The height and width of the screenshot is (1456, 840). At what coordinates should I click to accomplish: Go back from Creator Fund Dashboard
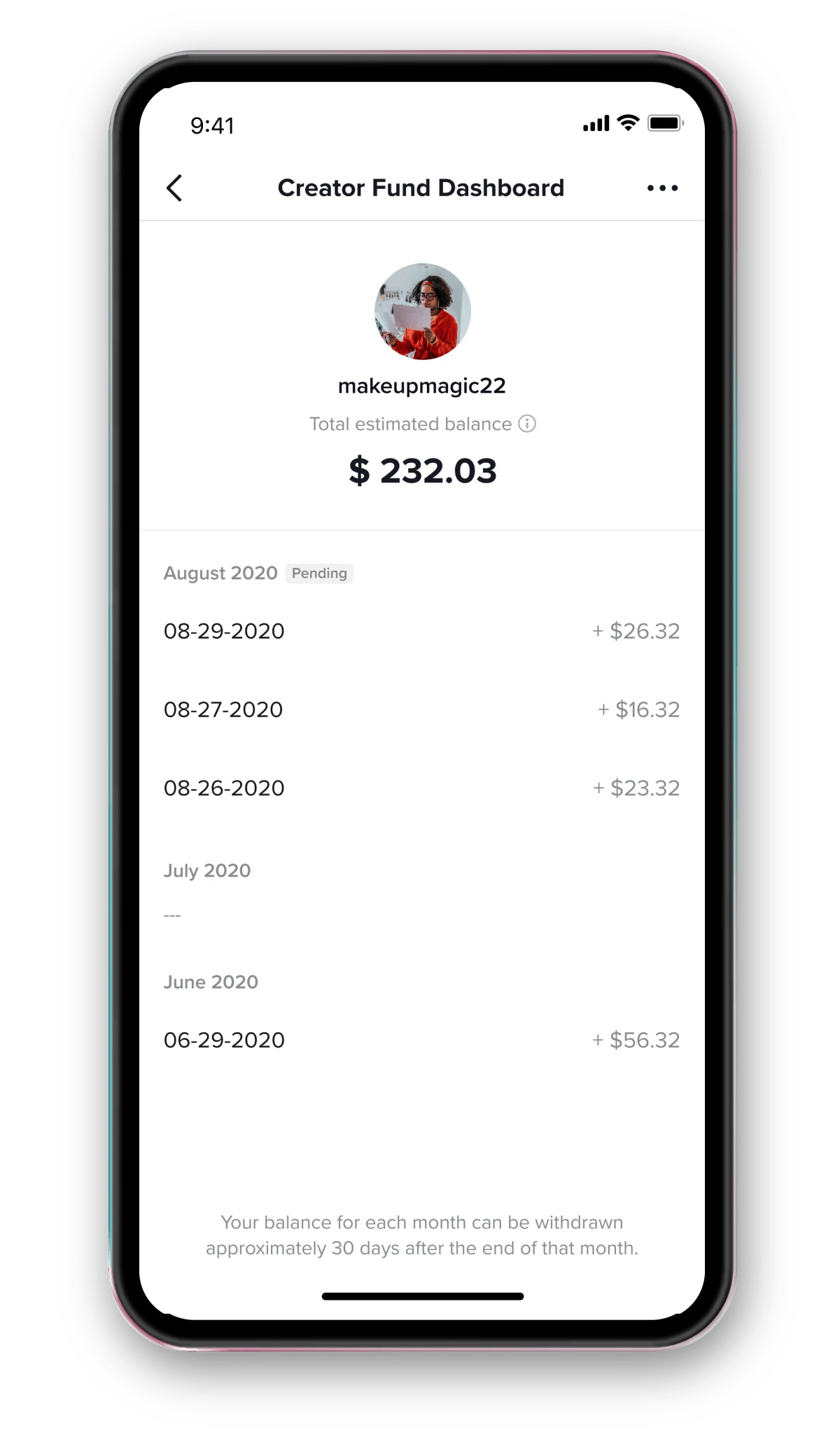174,188
